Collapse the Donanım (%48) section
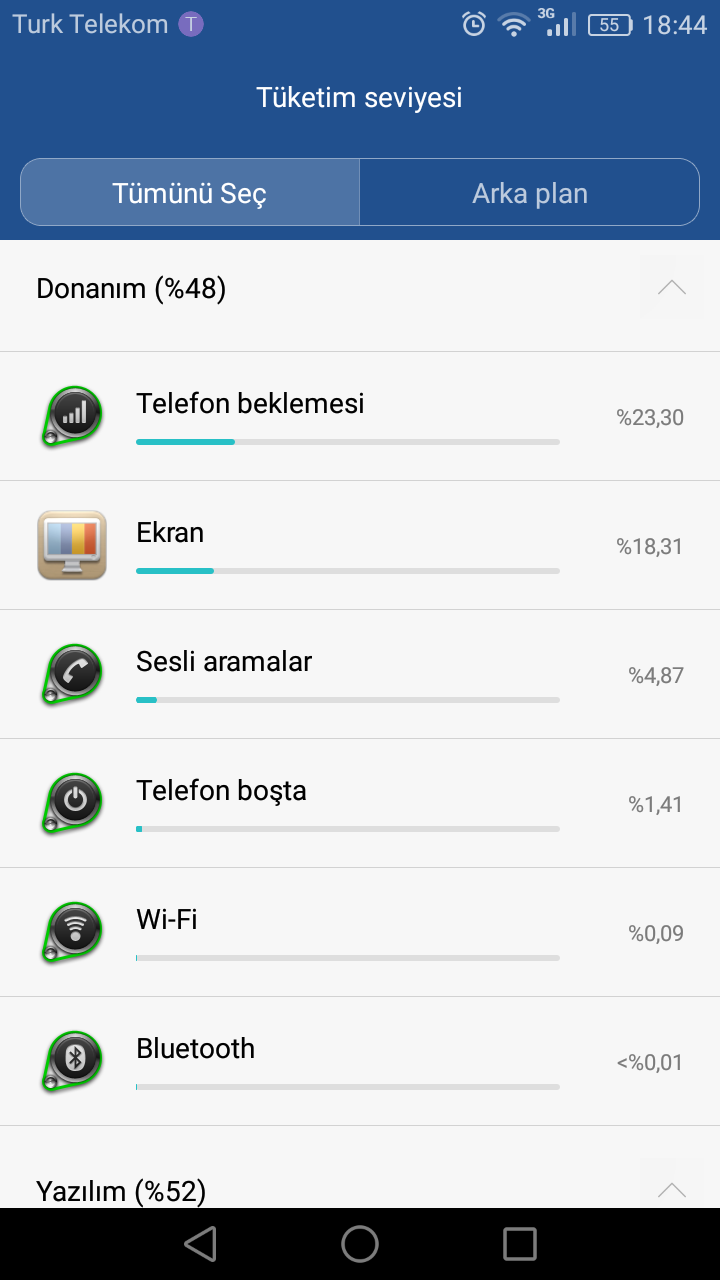This screenshot has width=720, height=1280. point(672,288)
